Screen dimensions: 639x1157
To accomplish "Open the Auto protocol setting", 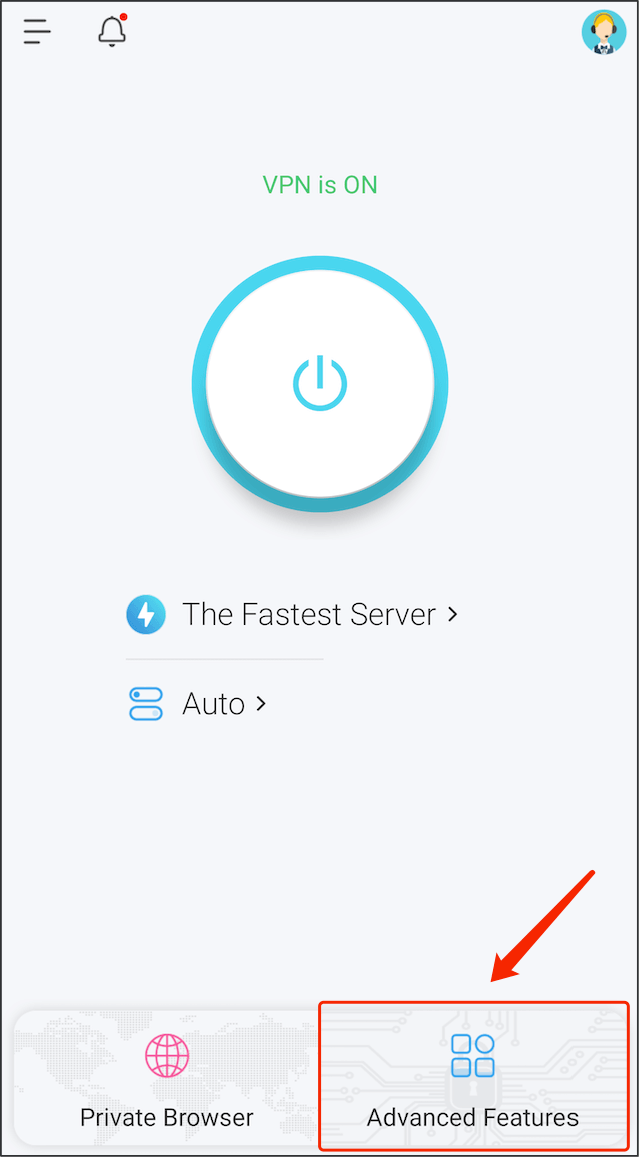I will [197, 704].
